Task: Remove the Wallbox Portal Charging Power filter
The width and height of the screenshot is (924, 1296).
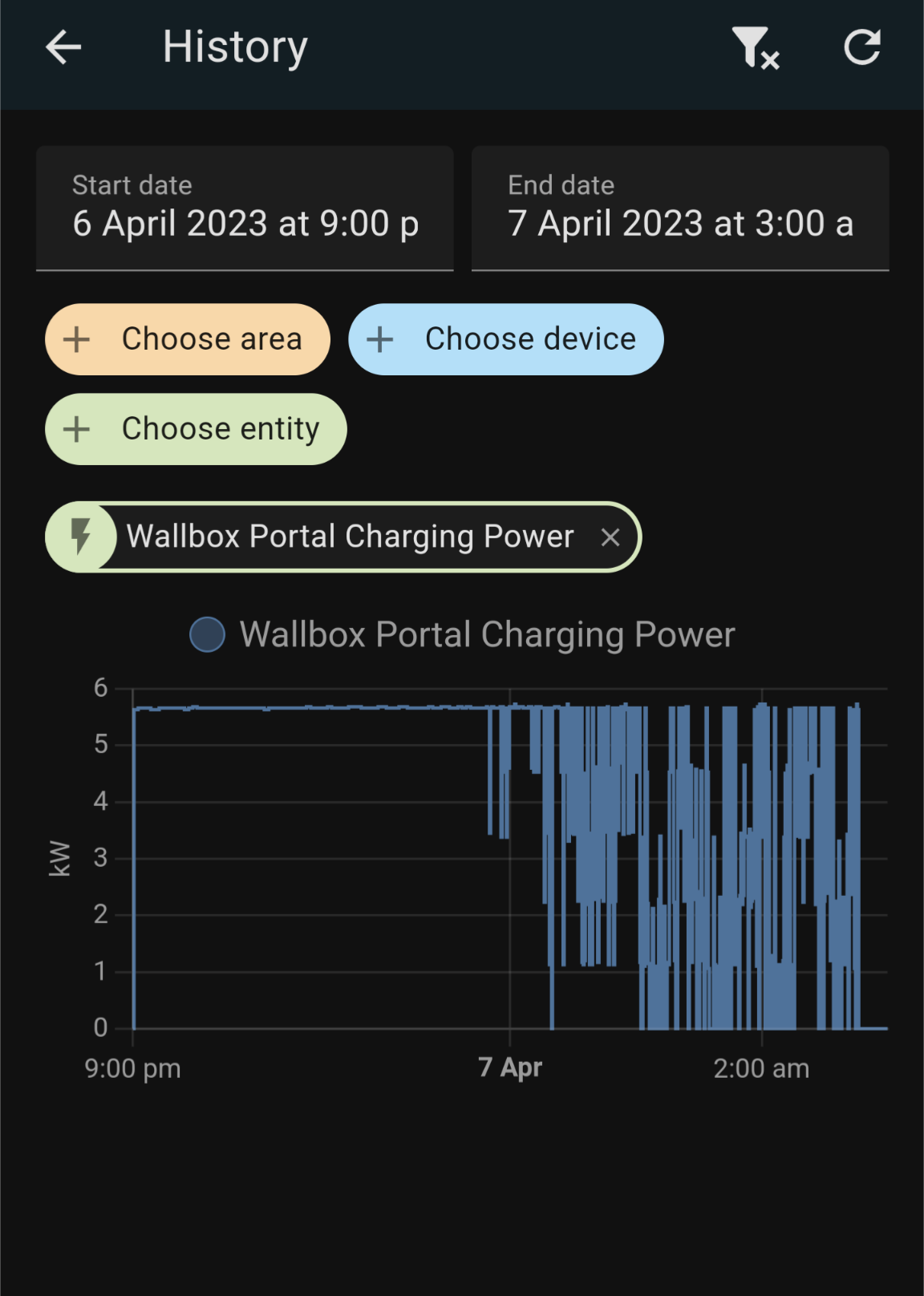Action: pos(610,537)
